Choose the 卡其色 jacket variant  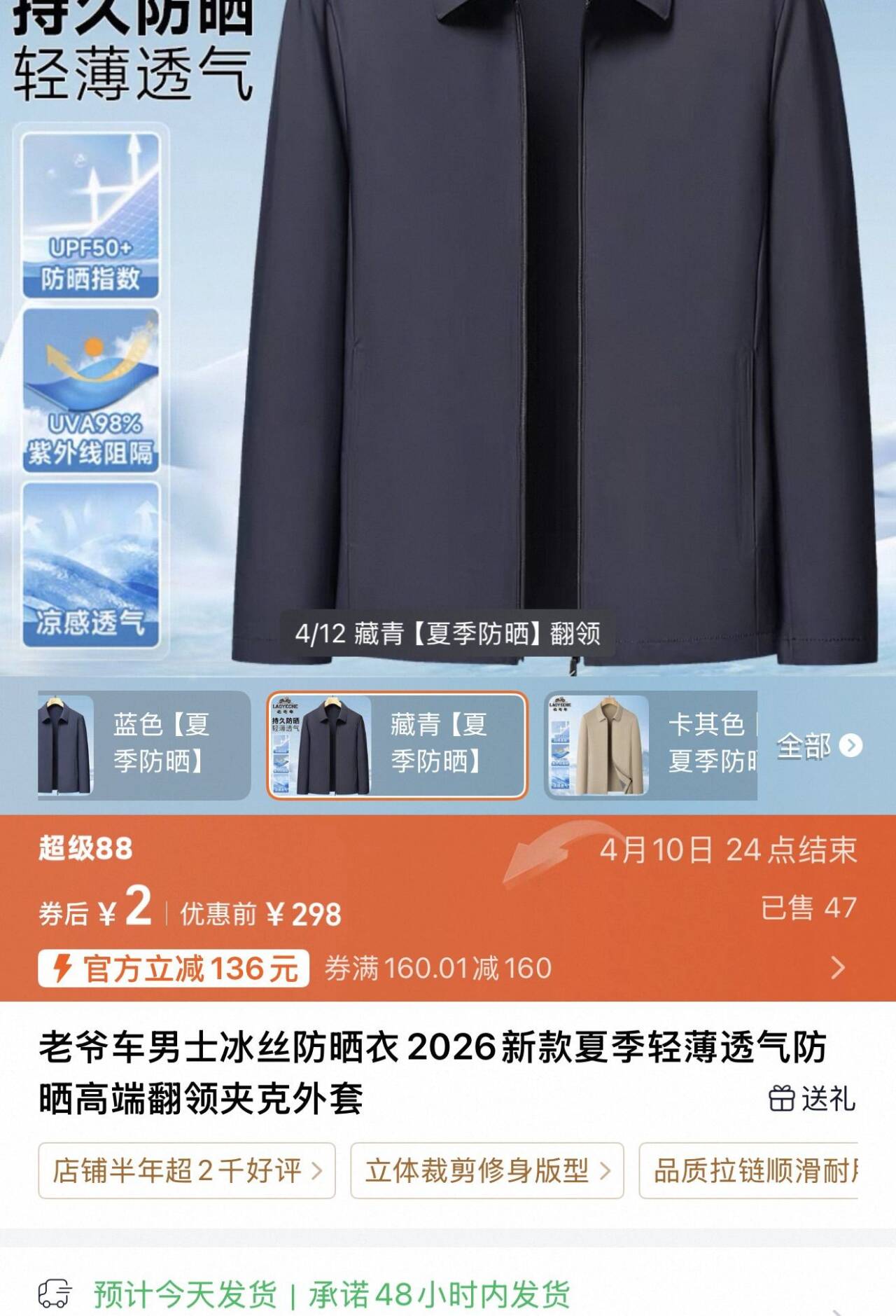(651, 745)
